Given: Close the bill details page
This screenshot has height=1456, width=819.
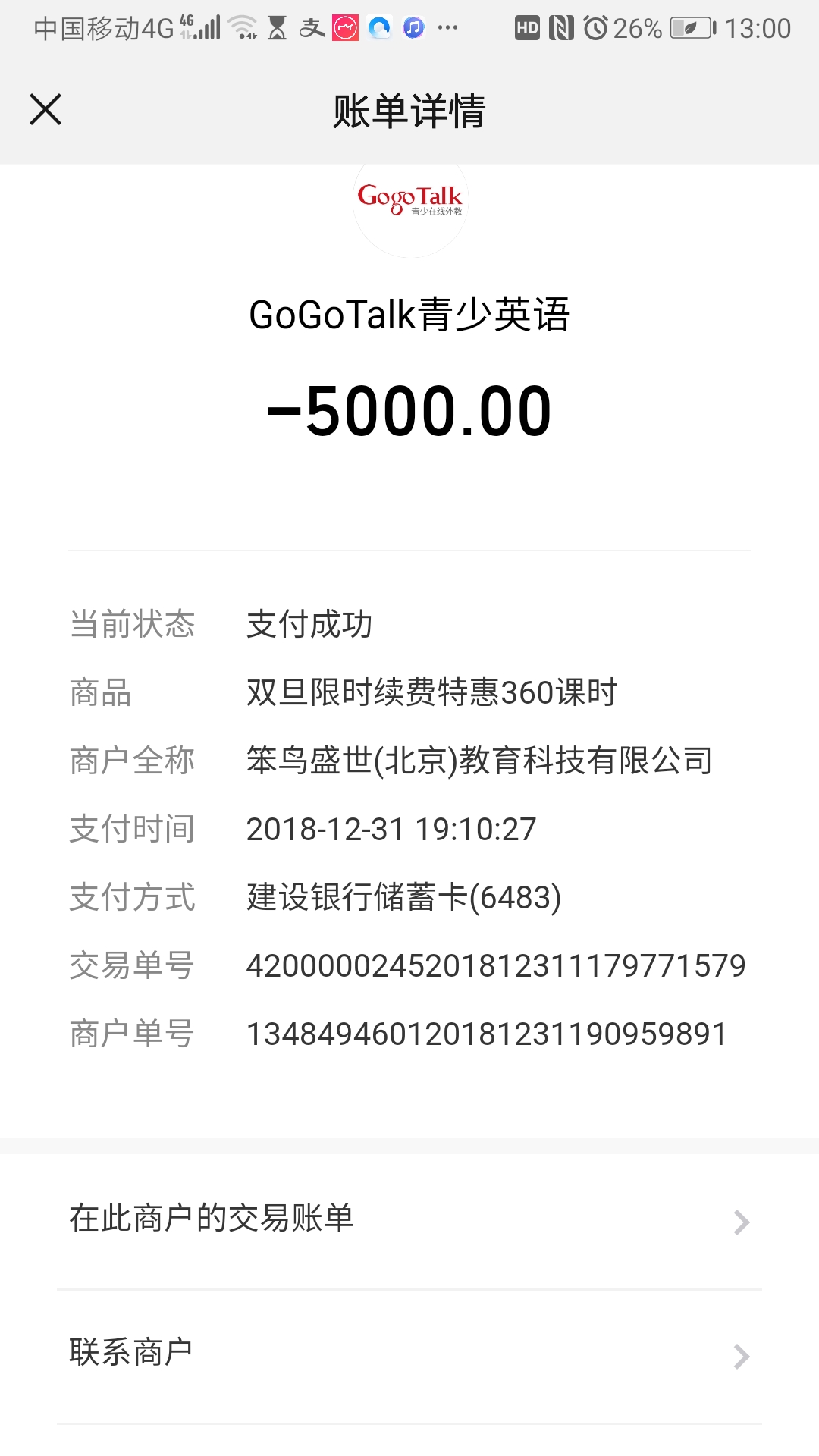Looking at the screenshot, I should pyautogui.click(x=45, y=109).
